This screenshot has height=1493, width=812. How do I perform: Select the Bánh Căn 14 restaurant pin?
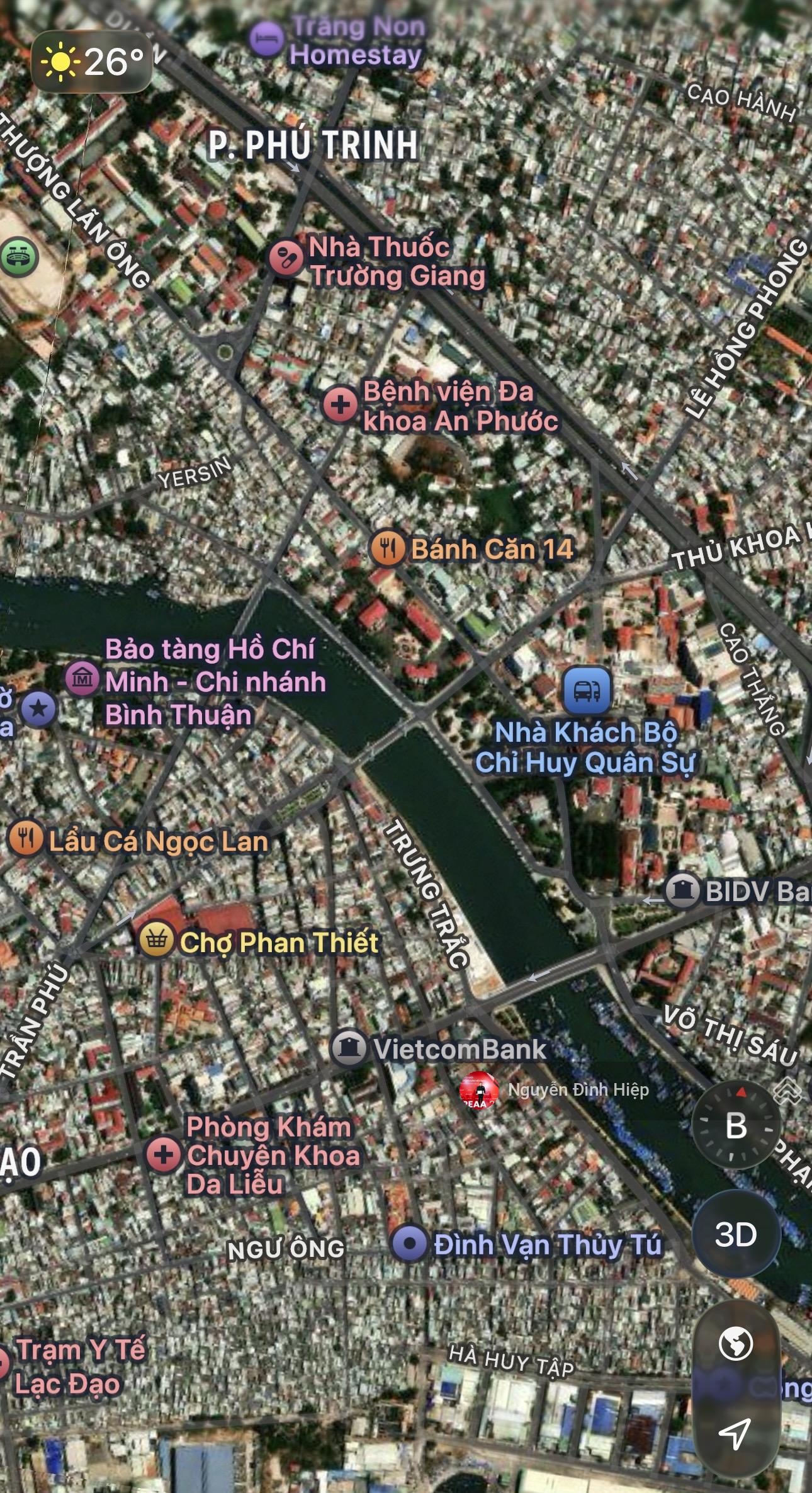point(387,548)
